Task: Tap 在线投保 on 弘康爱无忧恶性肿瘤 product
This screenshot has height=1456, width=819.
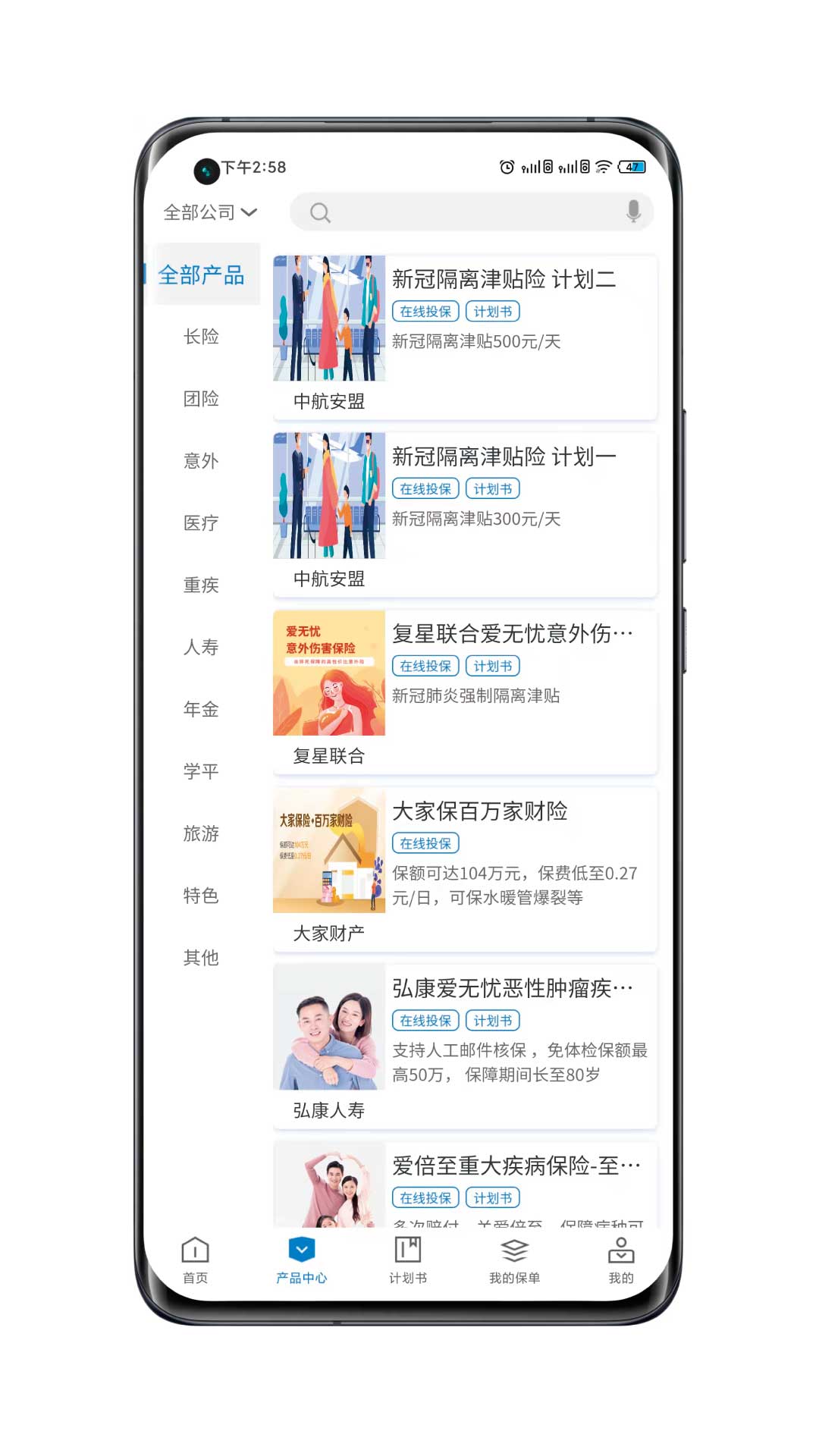Action: pos(425,1021)
